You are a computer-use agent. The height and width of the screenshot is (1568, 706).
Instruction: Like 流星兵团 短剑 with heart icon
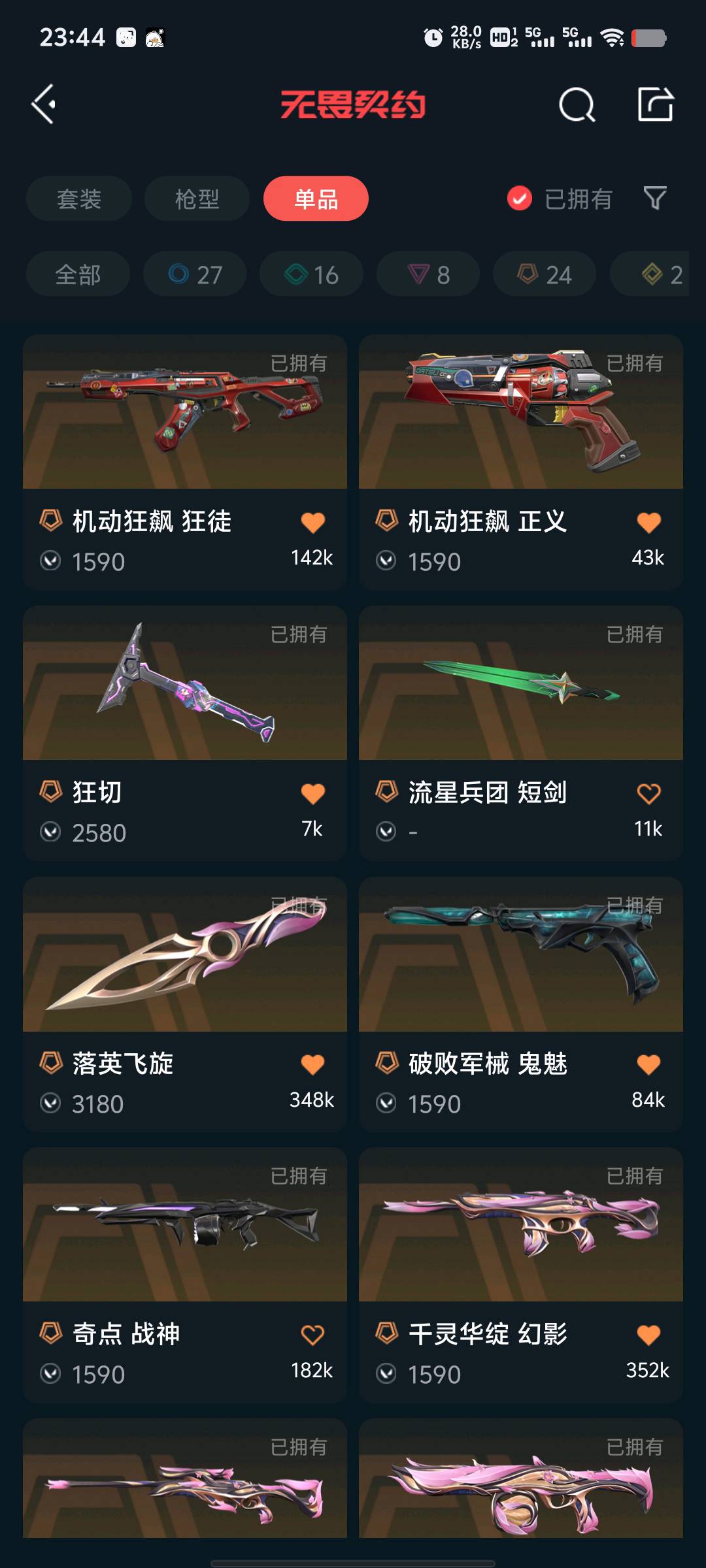tap(649, 793)
